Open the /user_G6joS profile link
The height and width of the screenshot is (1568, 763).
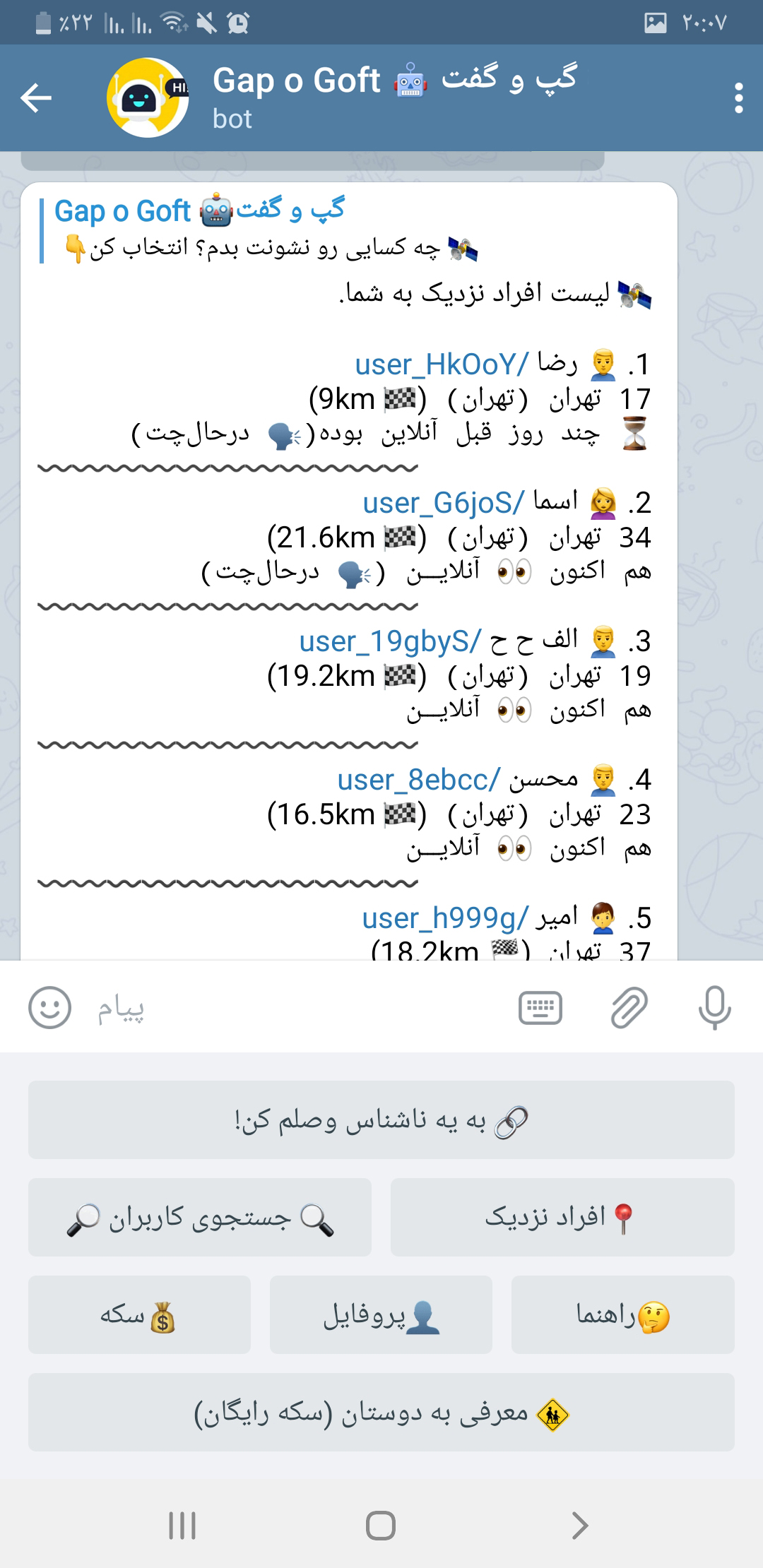444,503
